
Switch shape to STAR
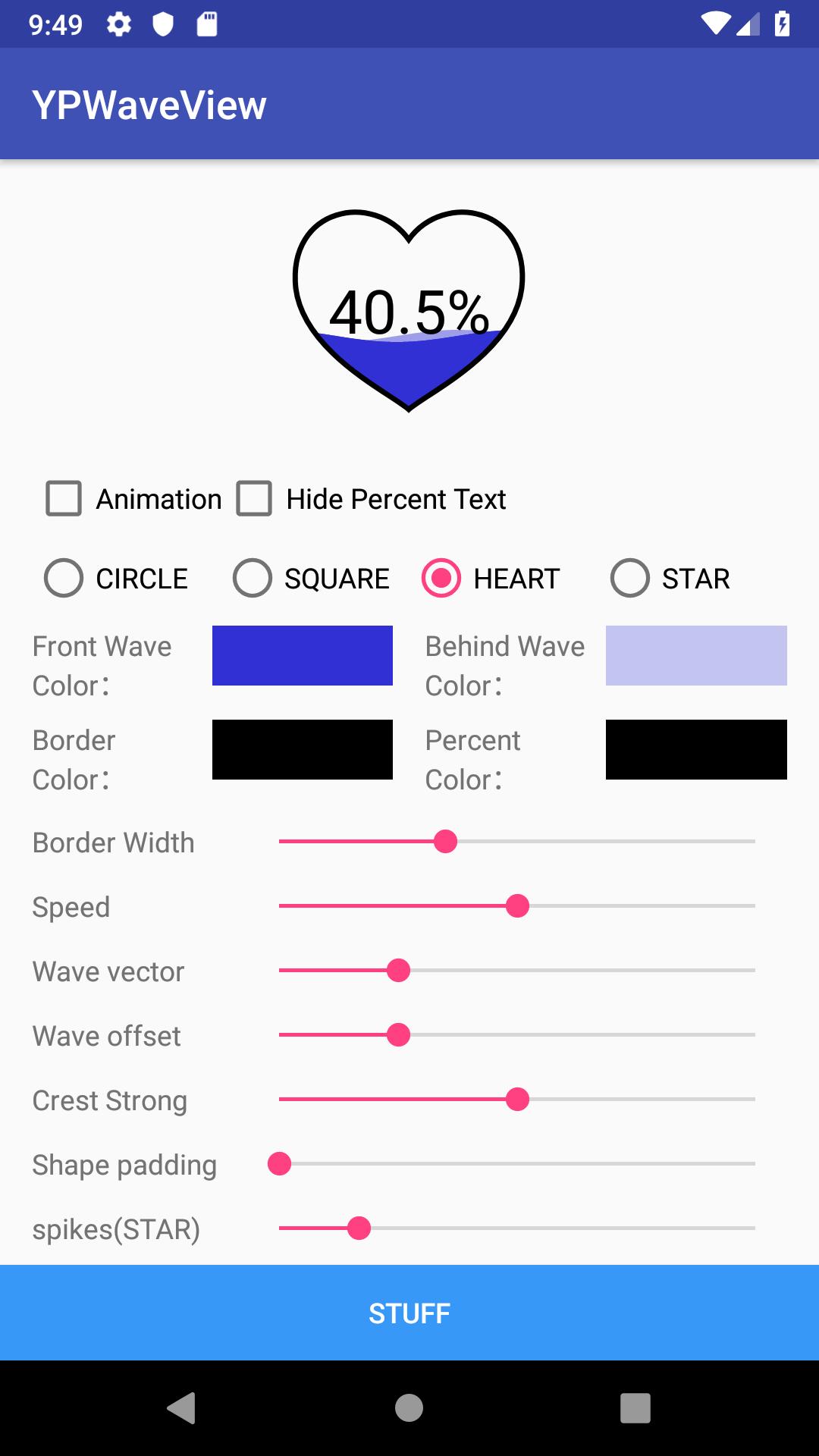click(630, 579)
